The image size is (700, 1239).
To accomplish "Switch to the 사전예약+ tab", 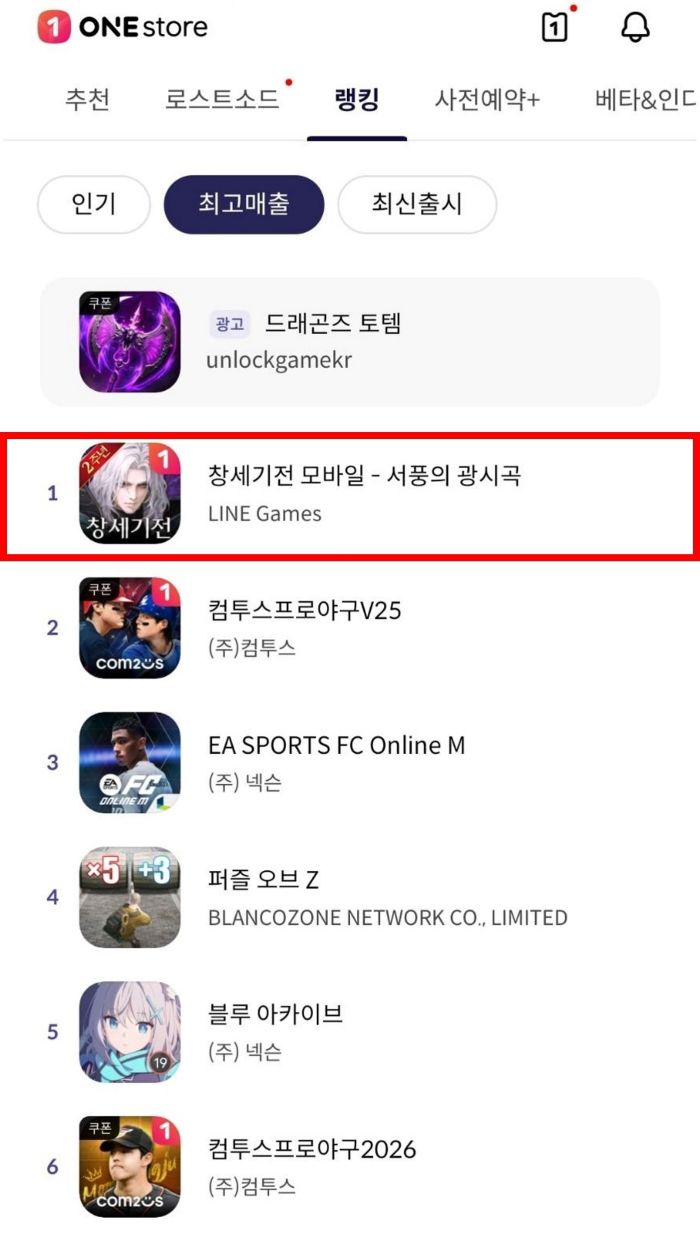I will (487, 100).
